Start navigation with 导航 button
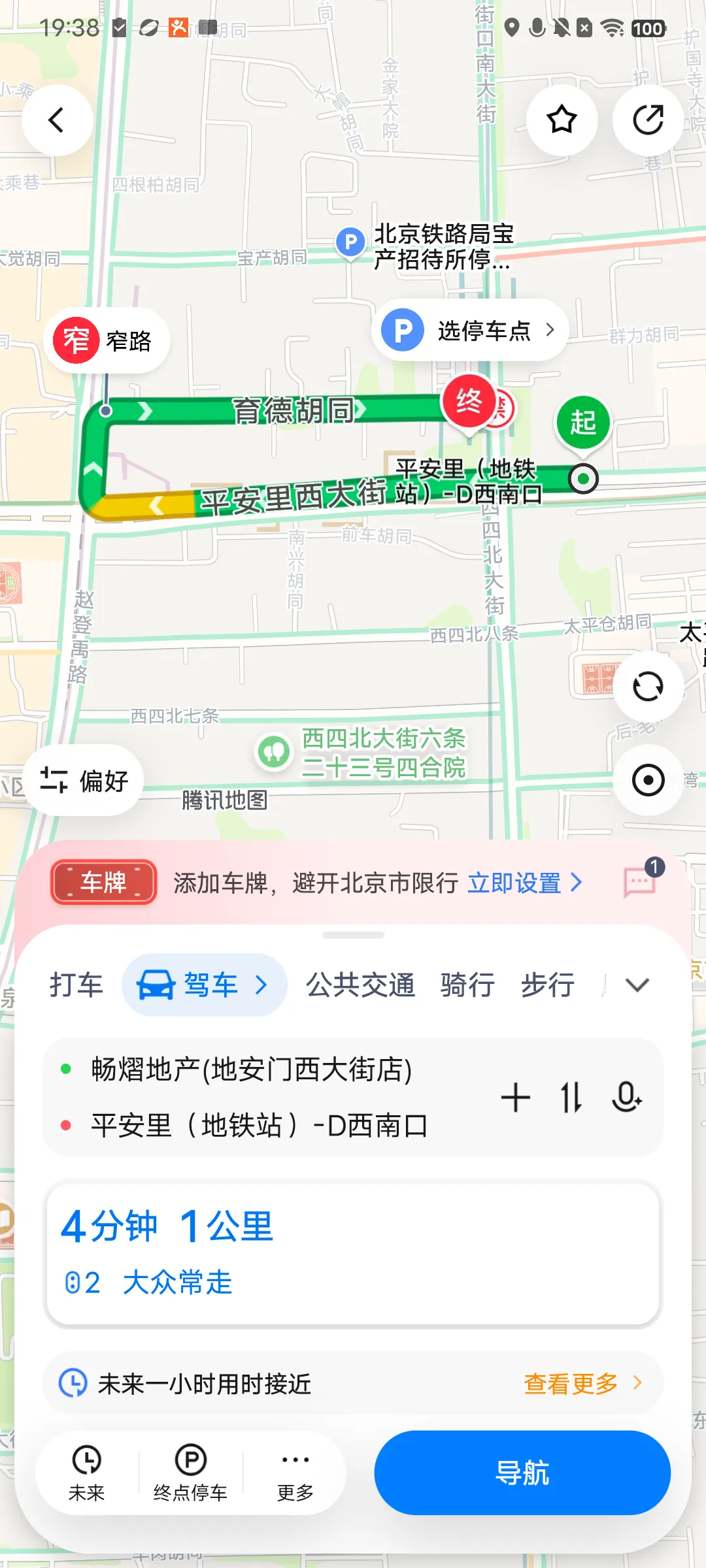This screenshot has height=1568, width=706. pyautogui.click(x=522, y=1473)
